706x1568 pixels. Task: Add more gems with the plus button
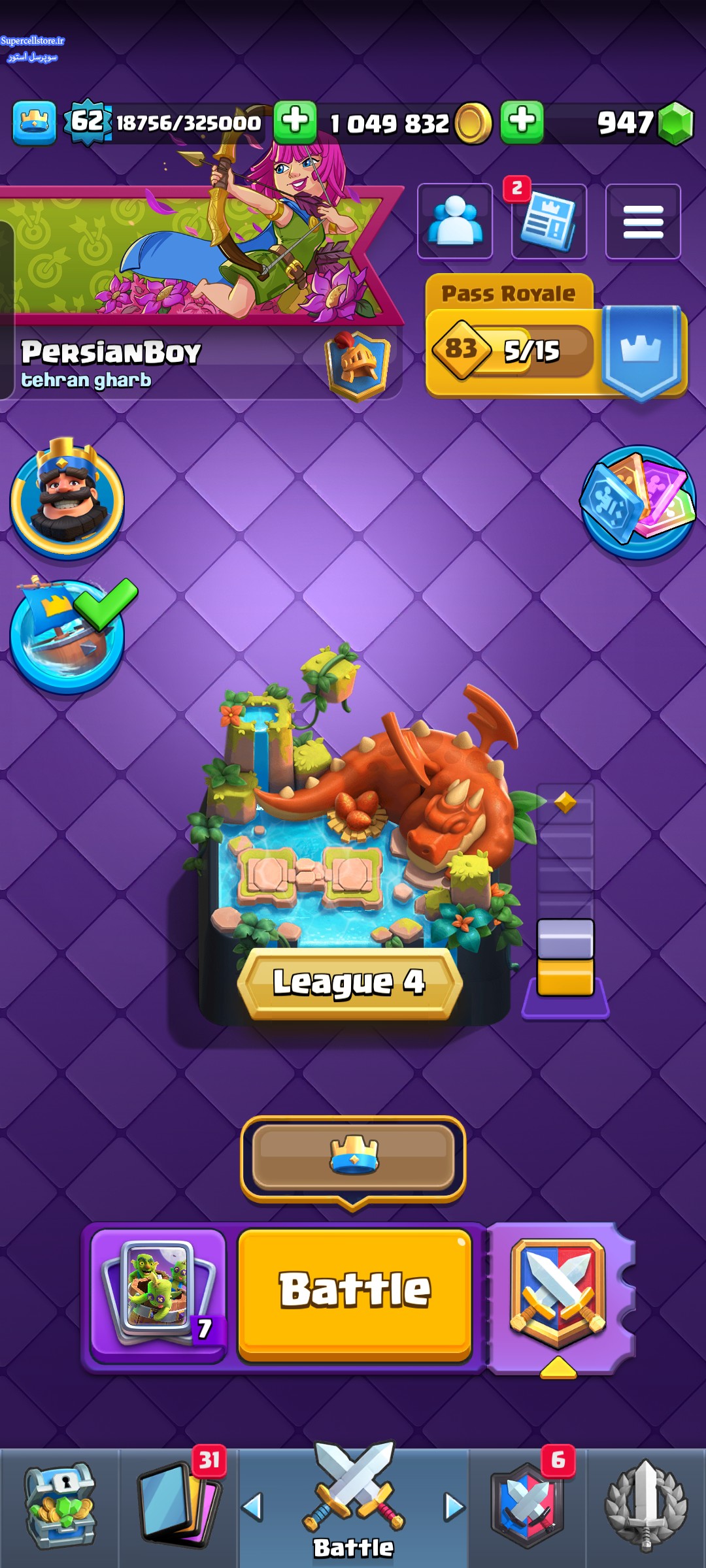pos(522,122)
